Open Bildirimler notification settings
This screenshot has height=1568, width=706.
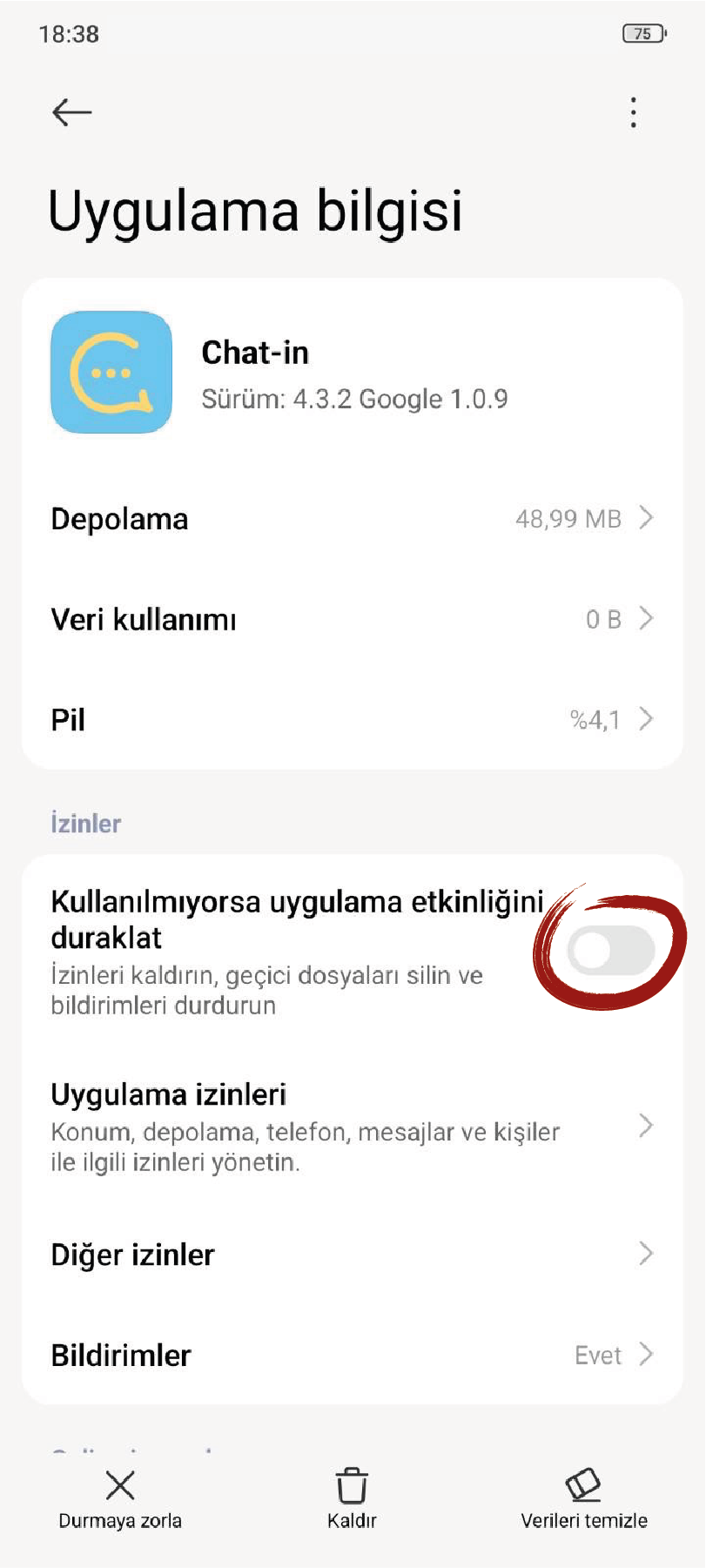[x=352, y=1355]
